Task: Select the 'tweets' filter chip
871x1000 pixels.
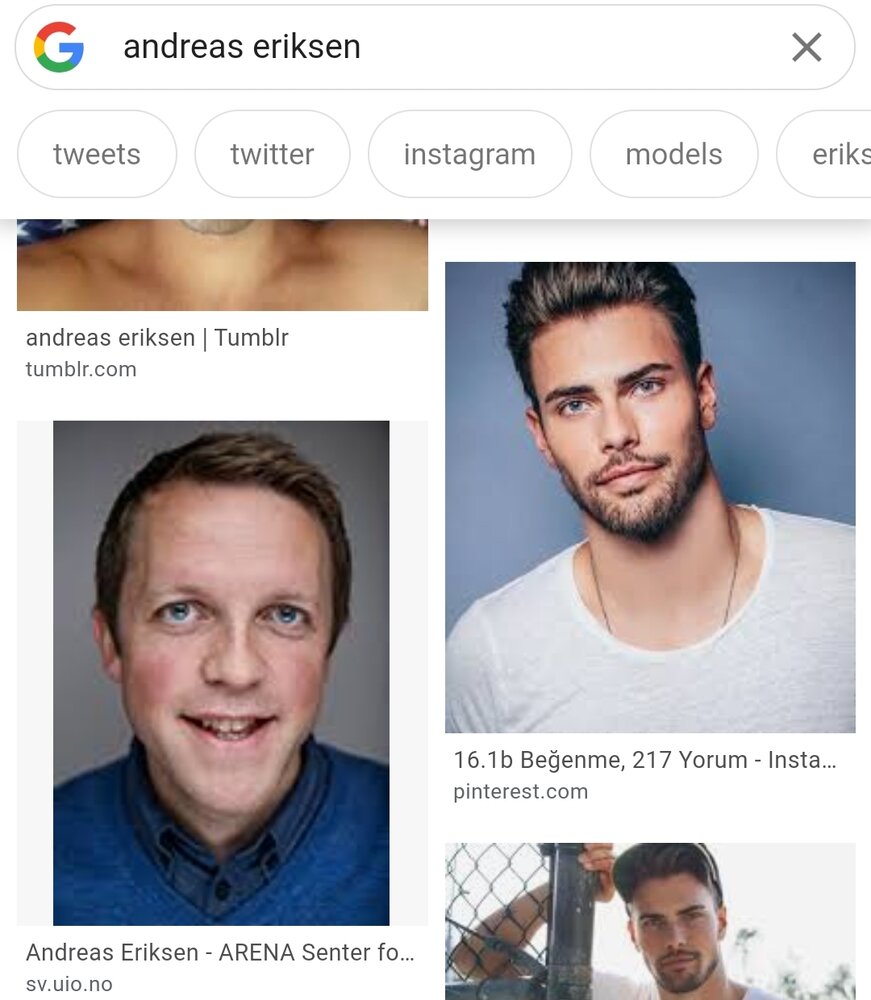Action: coord(96,154)
